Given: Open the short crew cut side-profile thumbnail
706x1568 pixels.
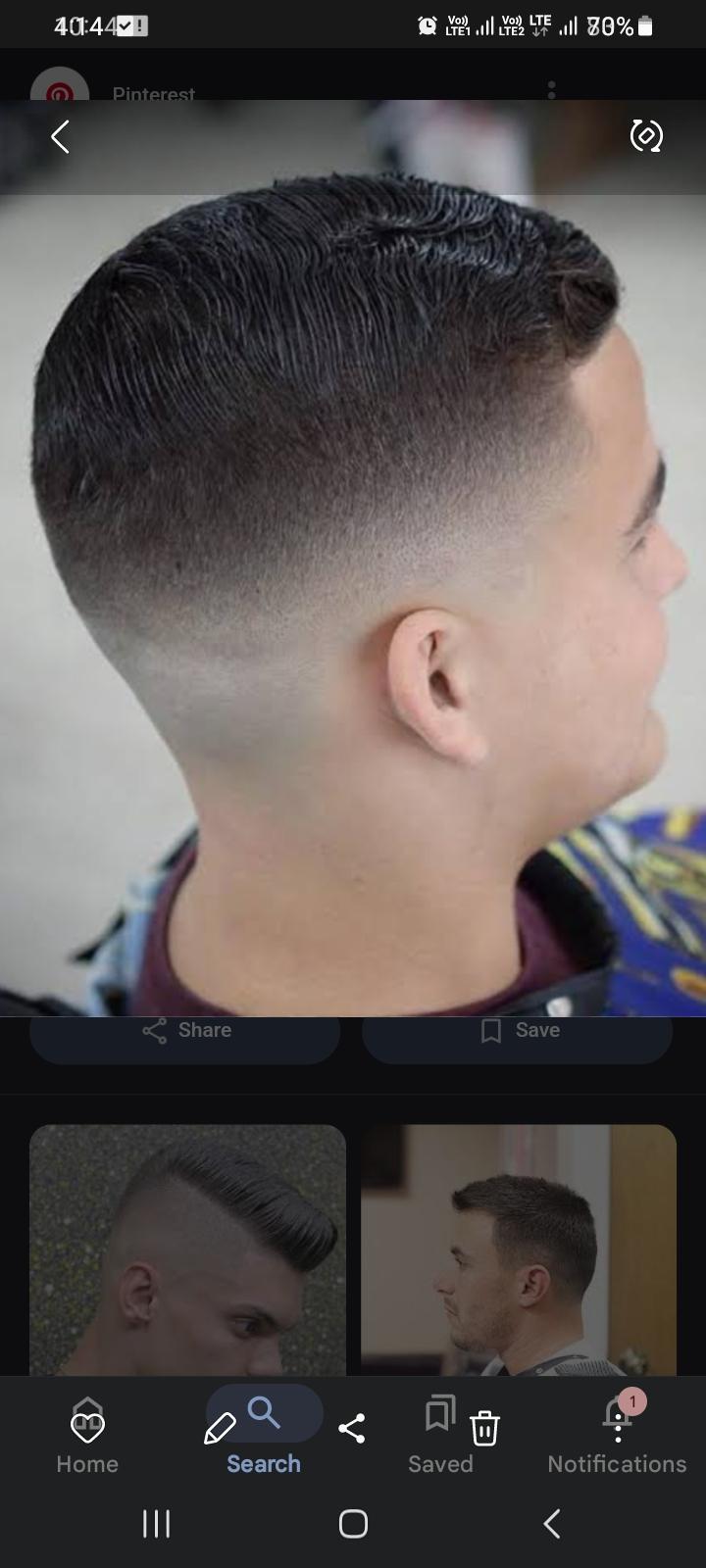Looking at the screenshot, I should pos(519,1249).
